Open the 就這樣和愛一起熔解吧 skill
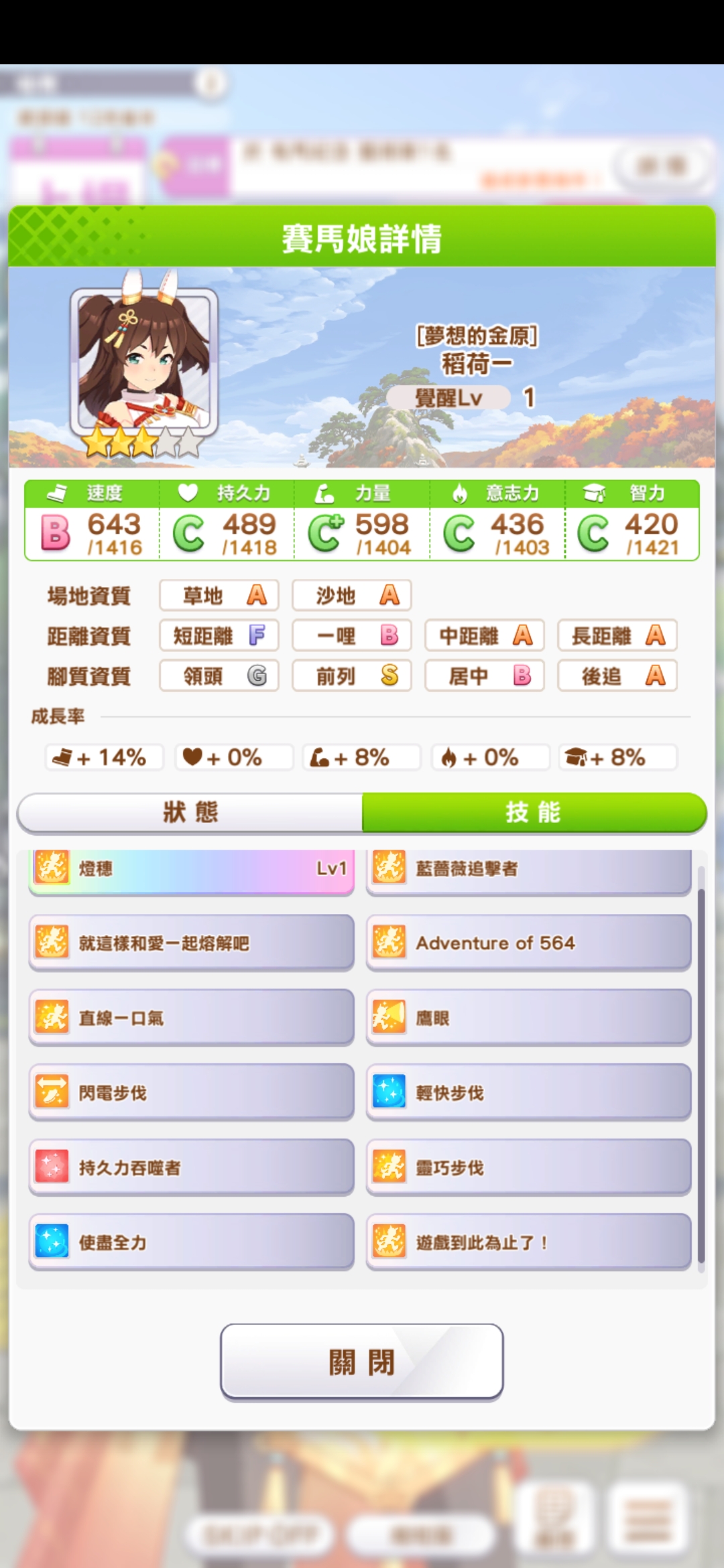 click(191, 943)
